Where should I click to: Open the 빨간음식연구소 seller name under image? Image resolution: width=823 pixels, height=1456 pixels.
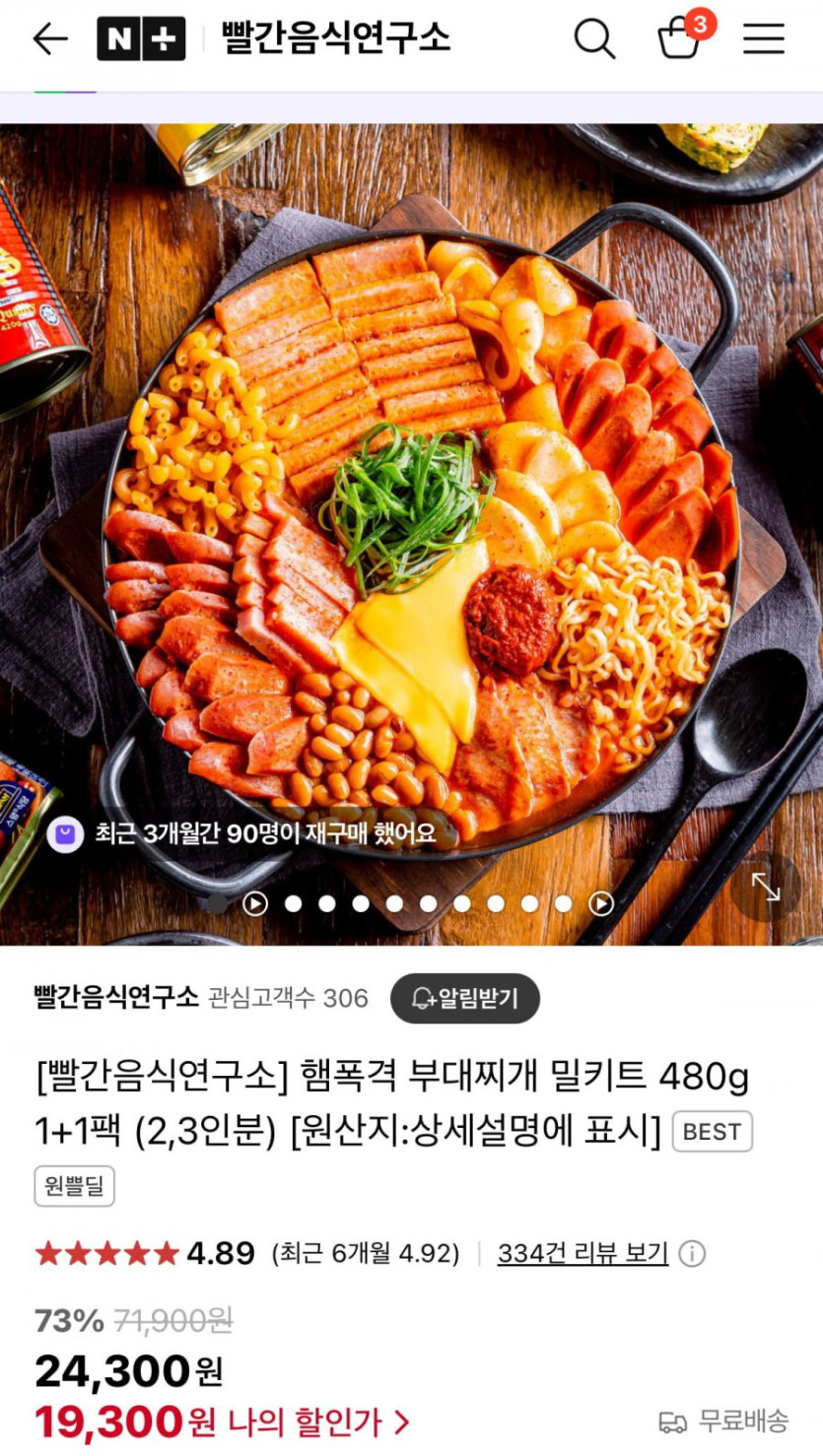click(116, 998)
